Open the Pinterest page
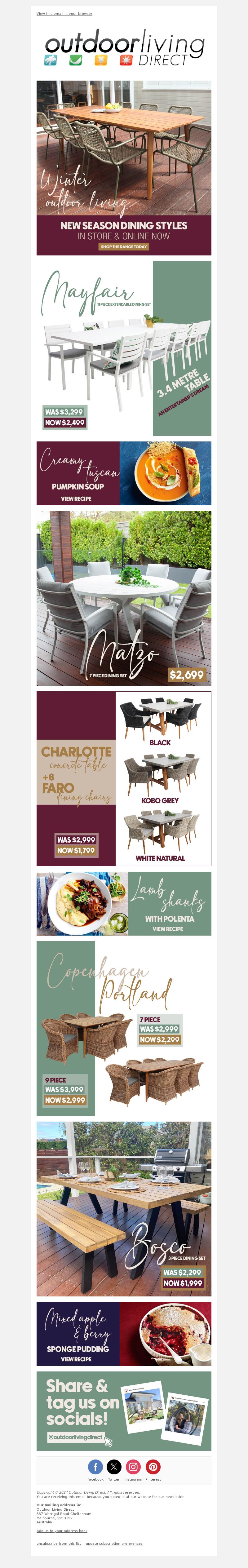The width and height of the screenshot is (248, 1568). [153, 1466]
